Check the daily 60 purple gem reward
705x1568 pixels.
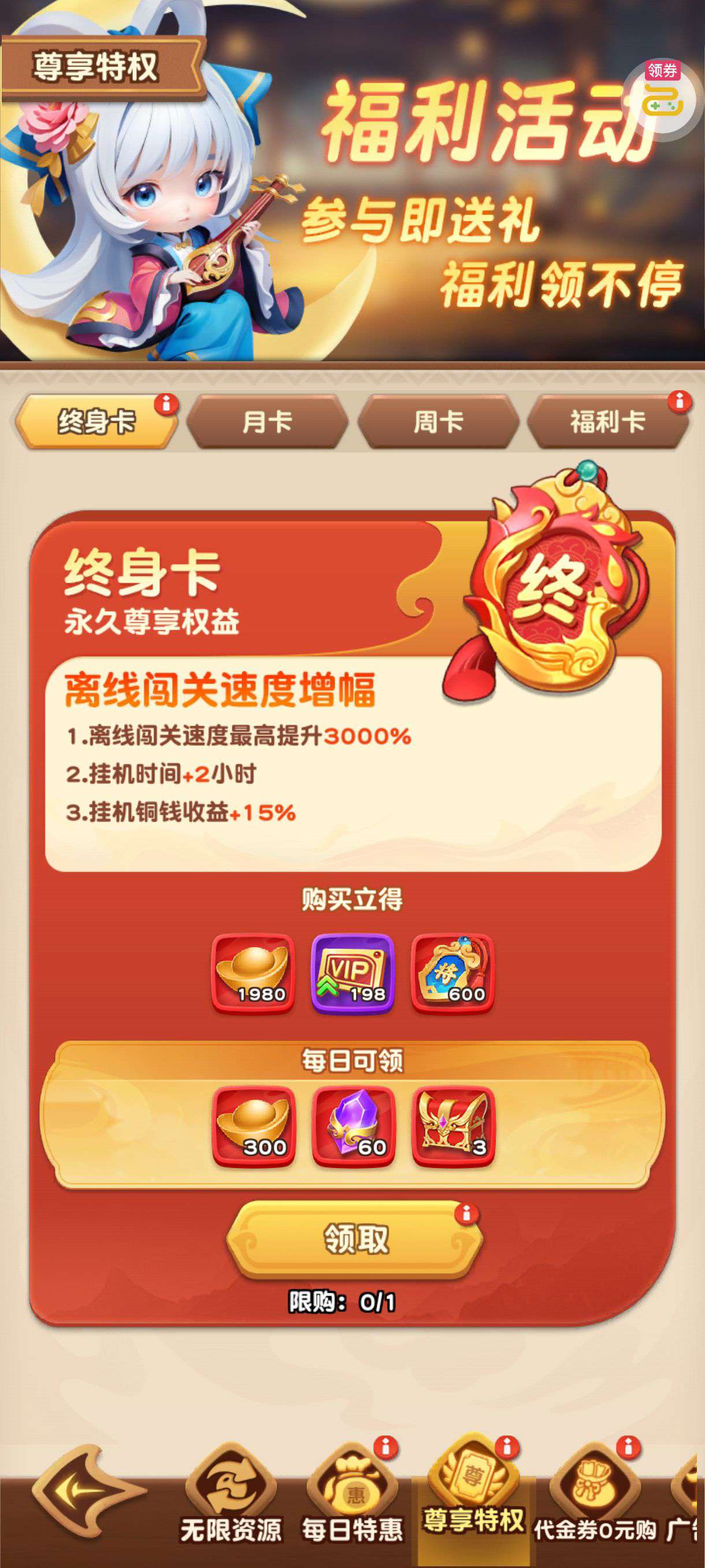tap(353, 1126)
